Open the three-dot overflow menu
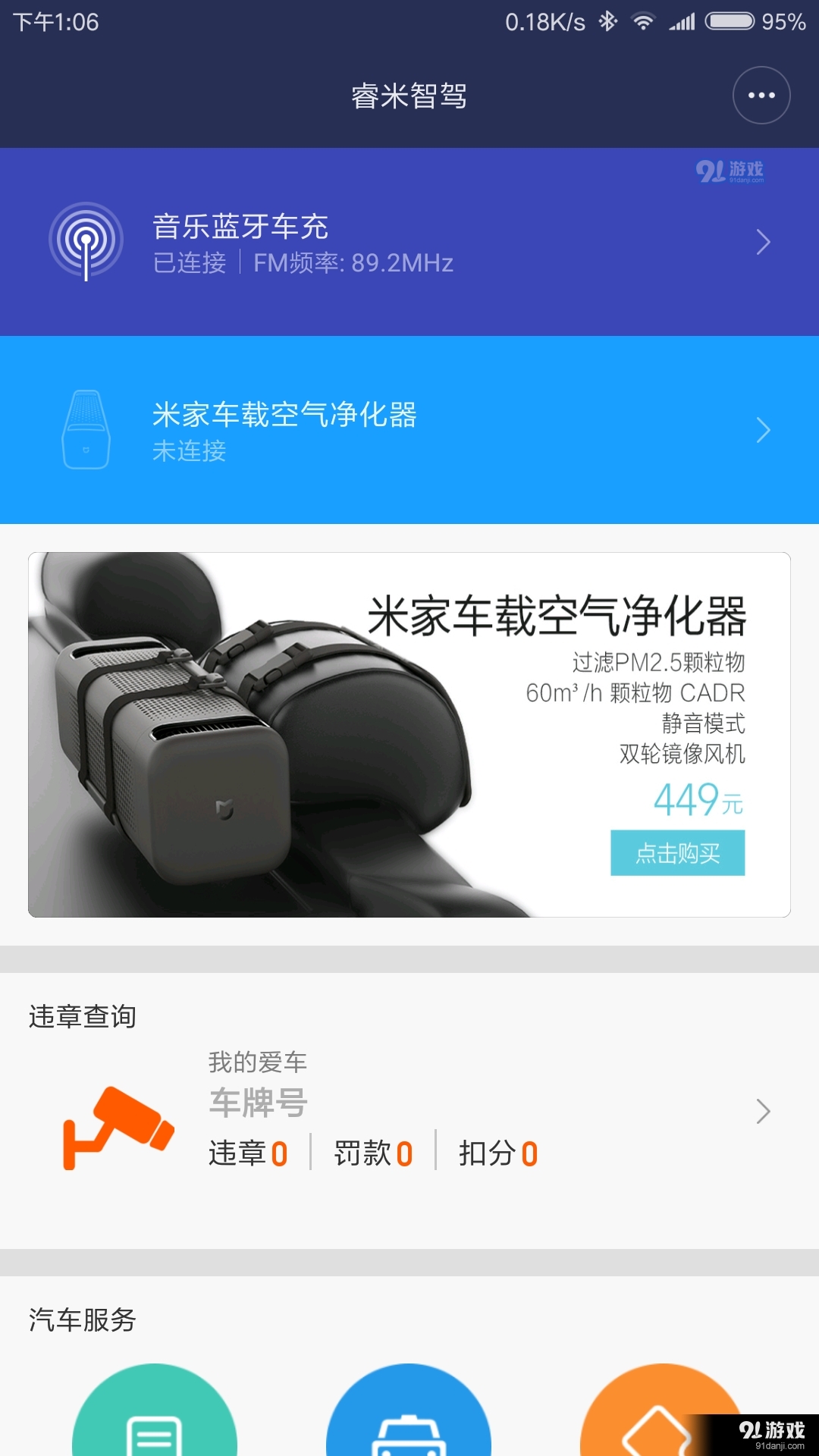The image size is (819, 1456). 761,96
